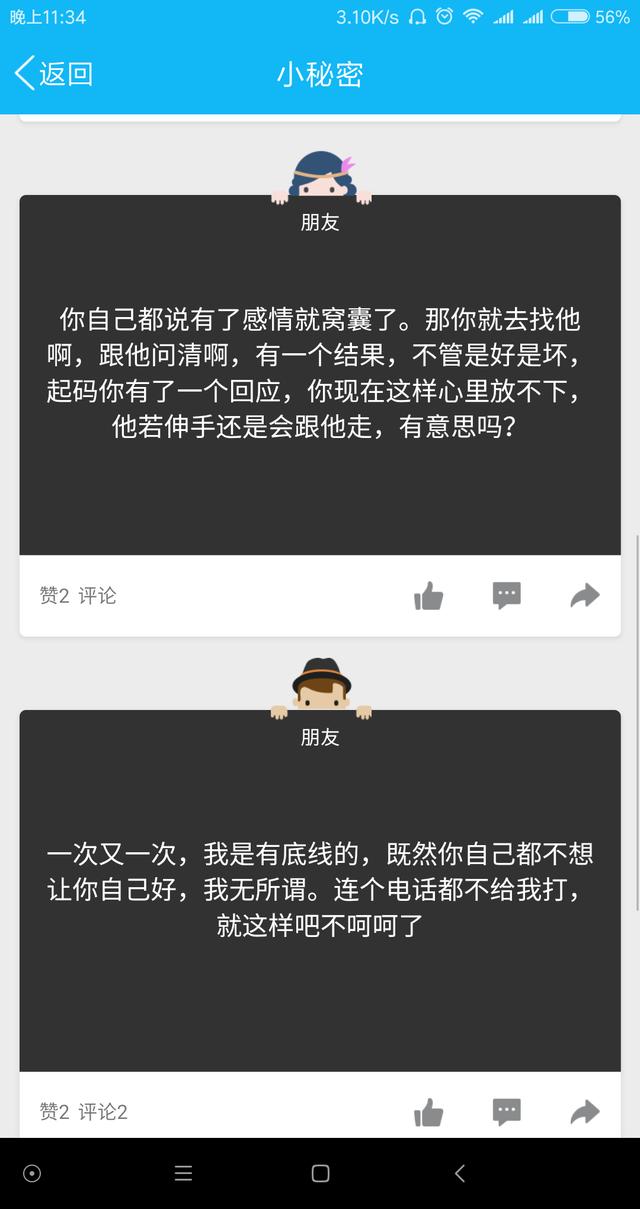
Task: Open the secret card about 我是有底线的
Action: tap(320, 890)
